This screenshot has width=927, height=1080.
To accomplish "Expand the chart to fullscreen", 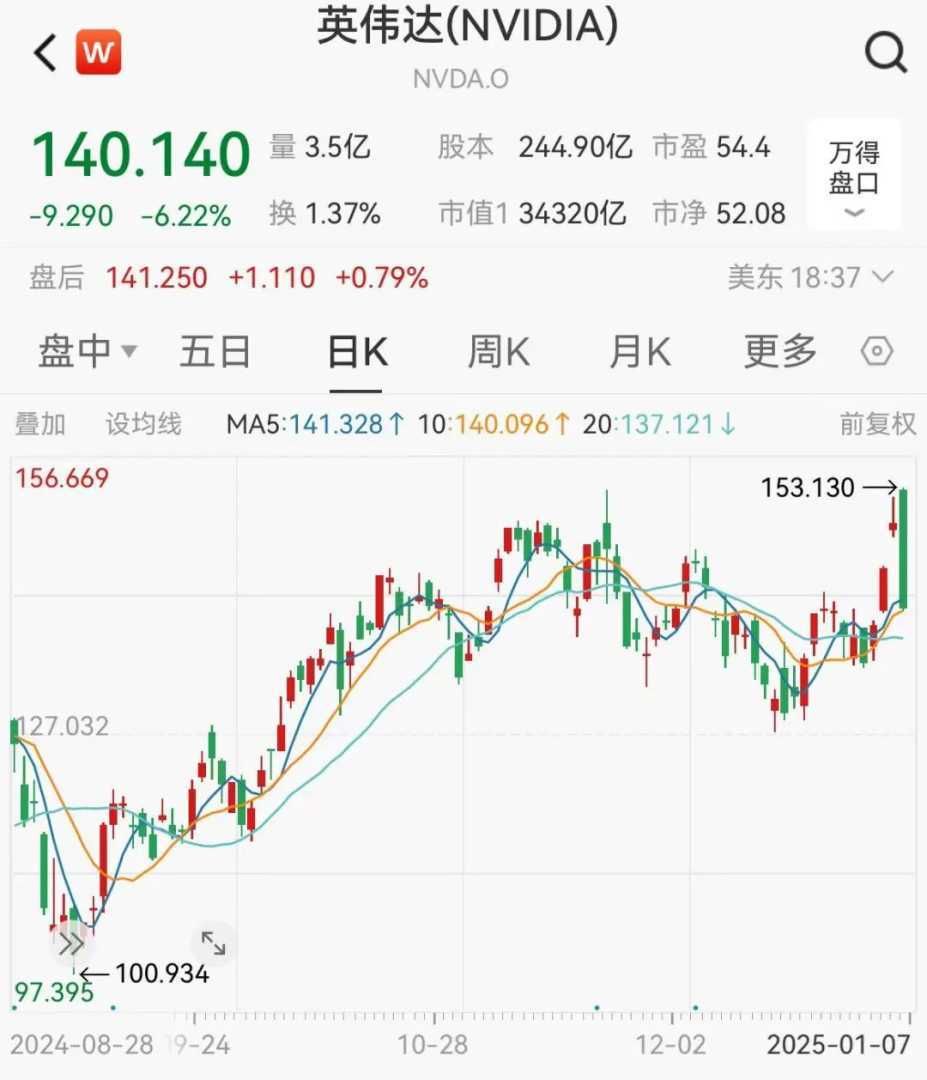I will pyautogui.click(x=213, y=942).
